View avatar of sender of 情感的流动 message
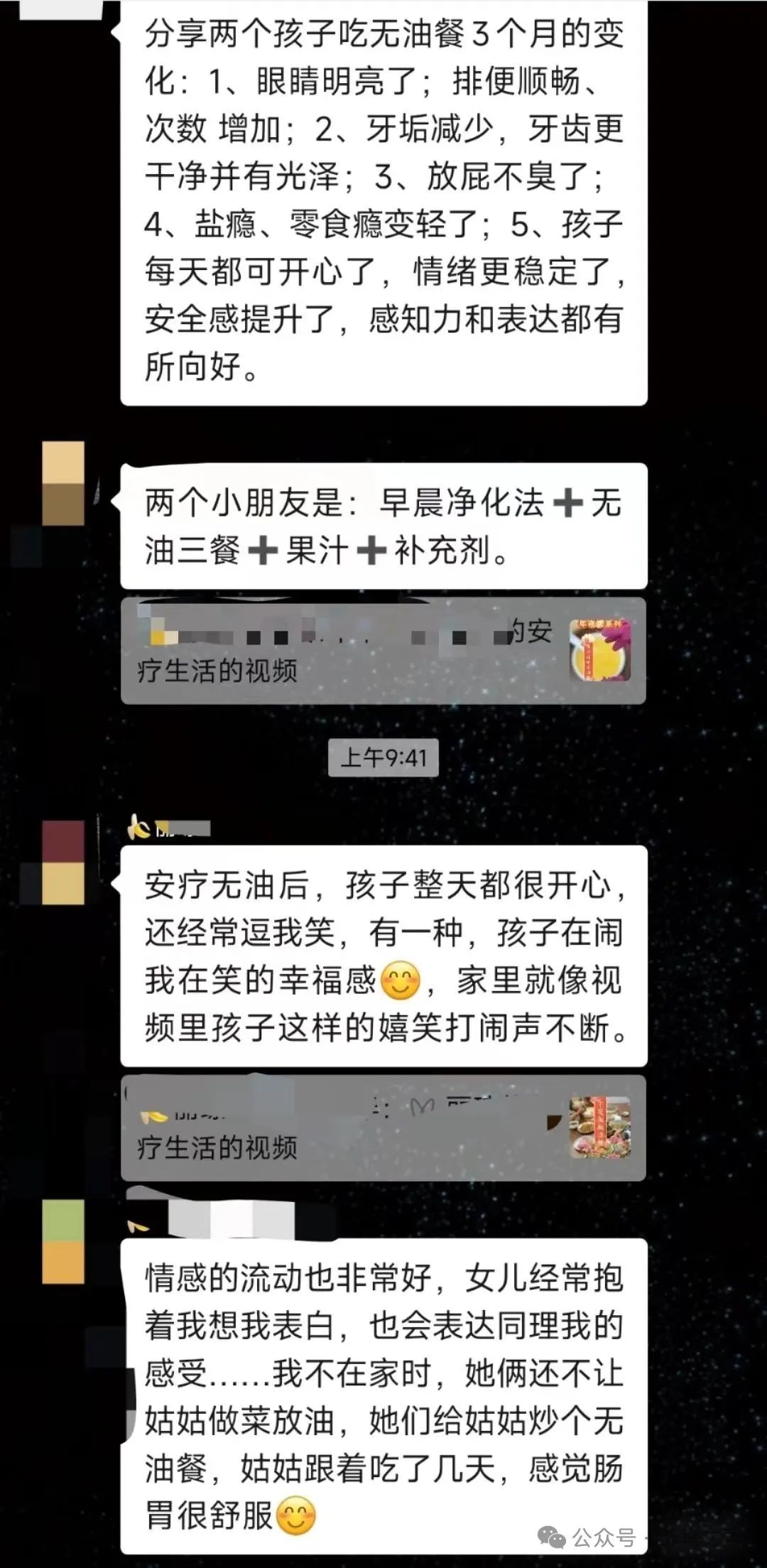Viewport: 767px width, 1568px height. pyautogui.click(x=63, y=1242)
